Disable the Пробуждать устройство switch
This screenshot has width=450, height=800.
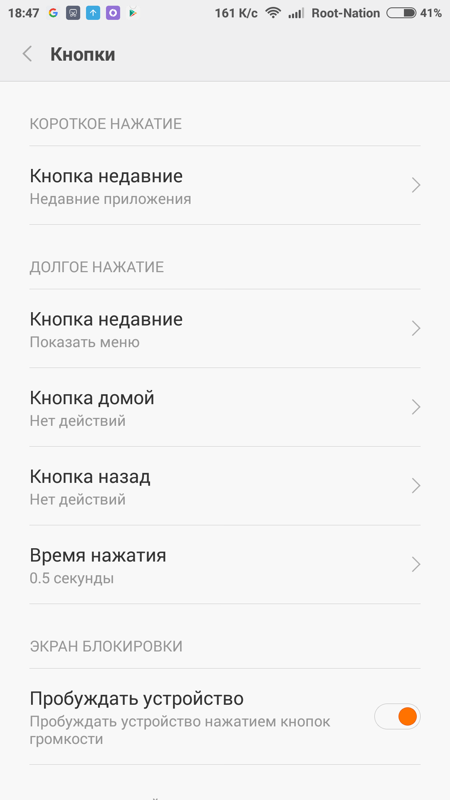tap(397, 716)
